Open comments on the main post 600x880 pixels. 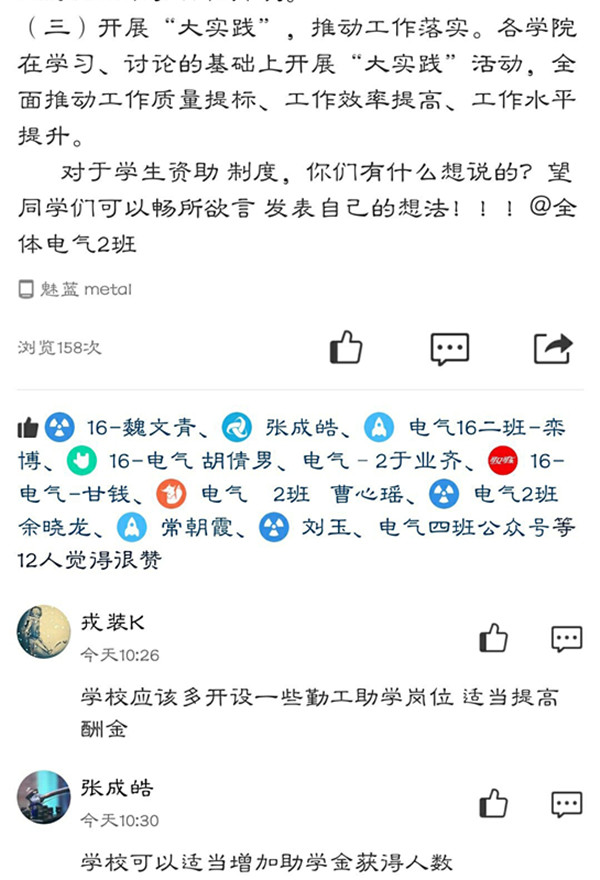click(x=449, y=347)
